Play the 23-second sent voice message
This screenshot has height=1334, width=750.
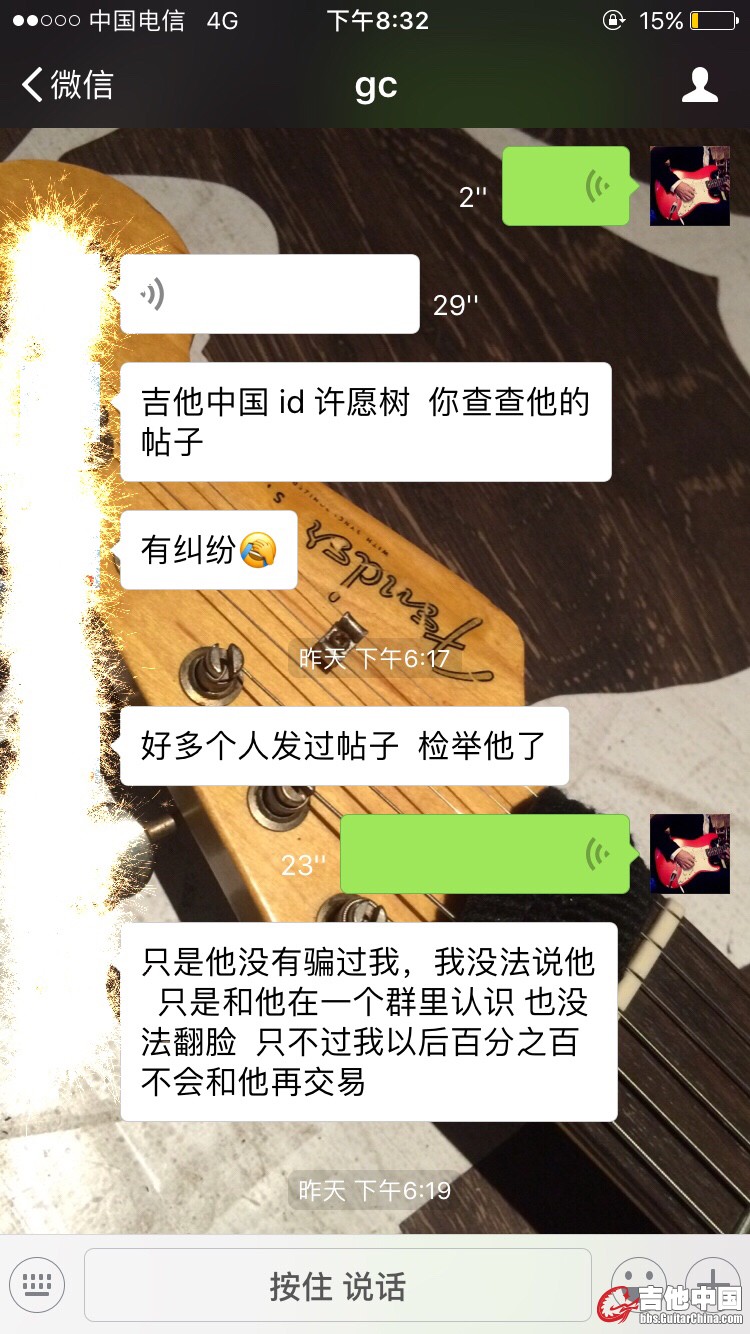tap(485, 853)
